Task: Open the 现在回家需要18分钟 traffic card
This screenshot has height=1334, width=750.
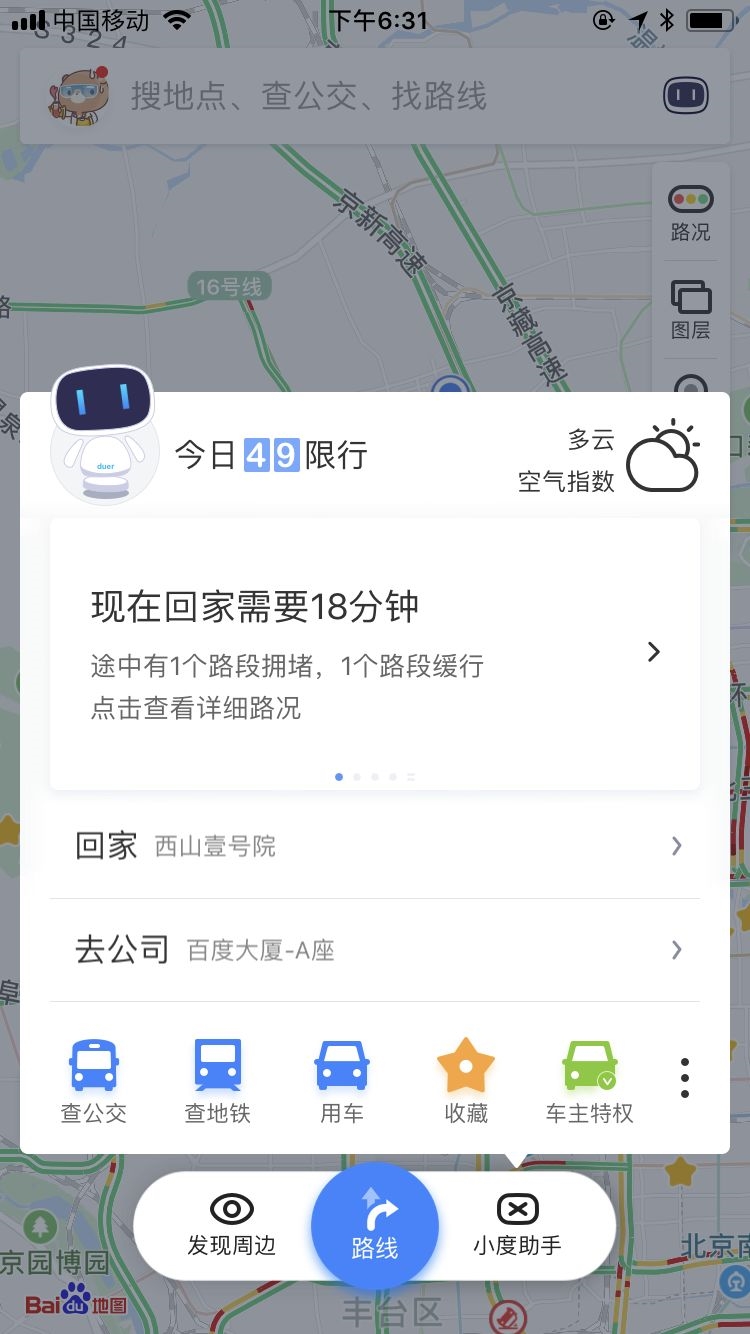Action: click(375, 652)
